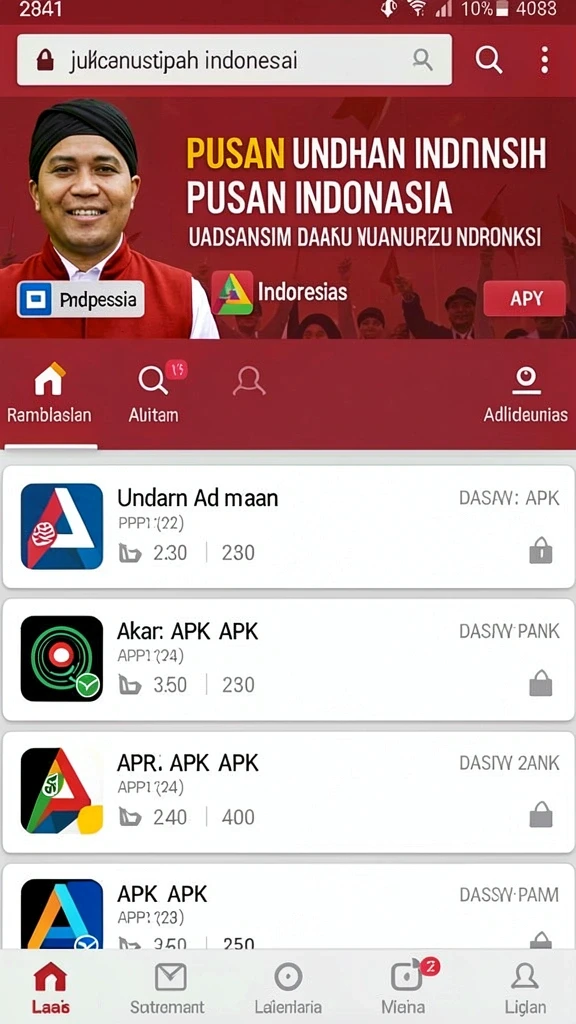
Task: Open Laienlaria in the bottom navigation
Action: [x=288, y=987]
